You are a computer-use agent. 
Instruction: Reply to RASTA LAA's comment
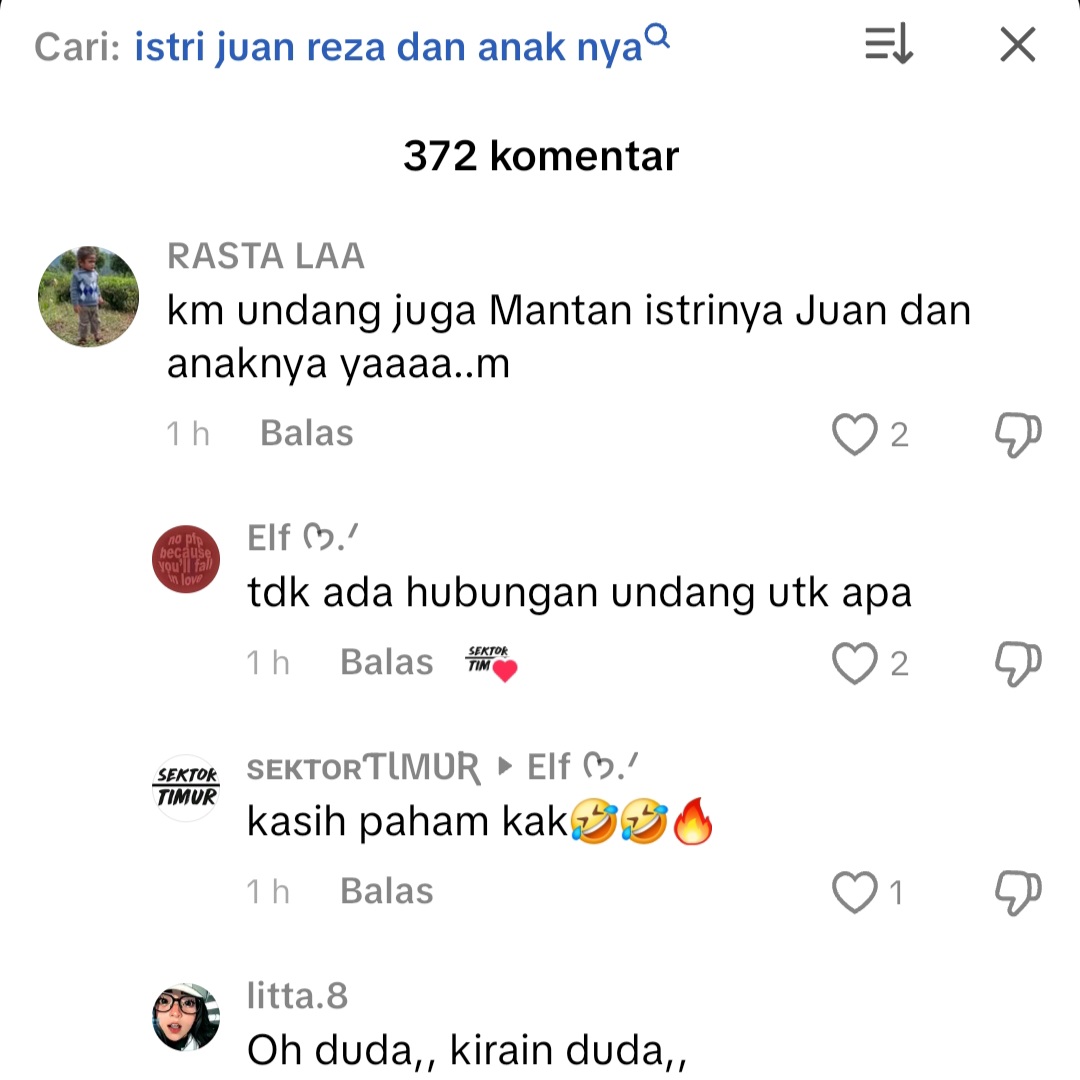306,434
